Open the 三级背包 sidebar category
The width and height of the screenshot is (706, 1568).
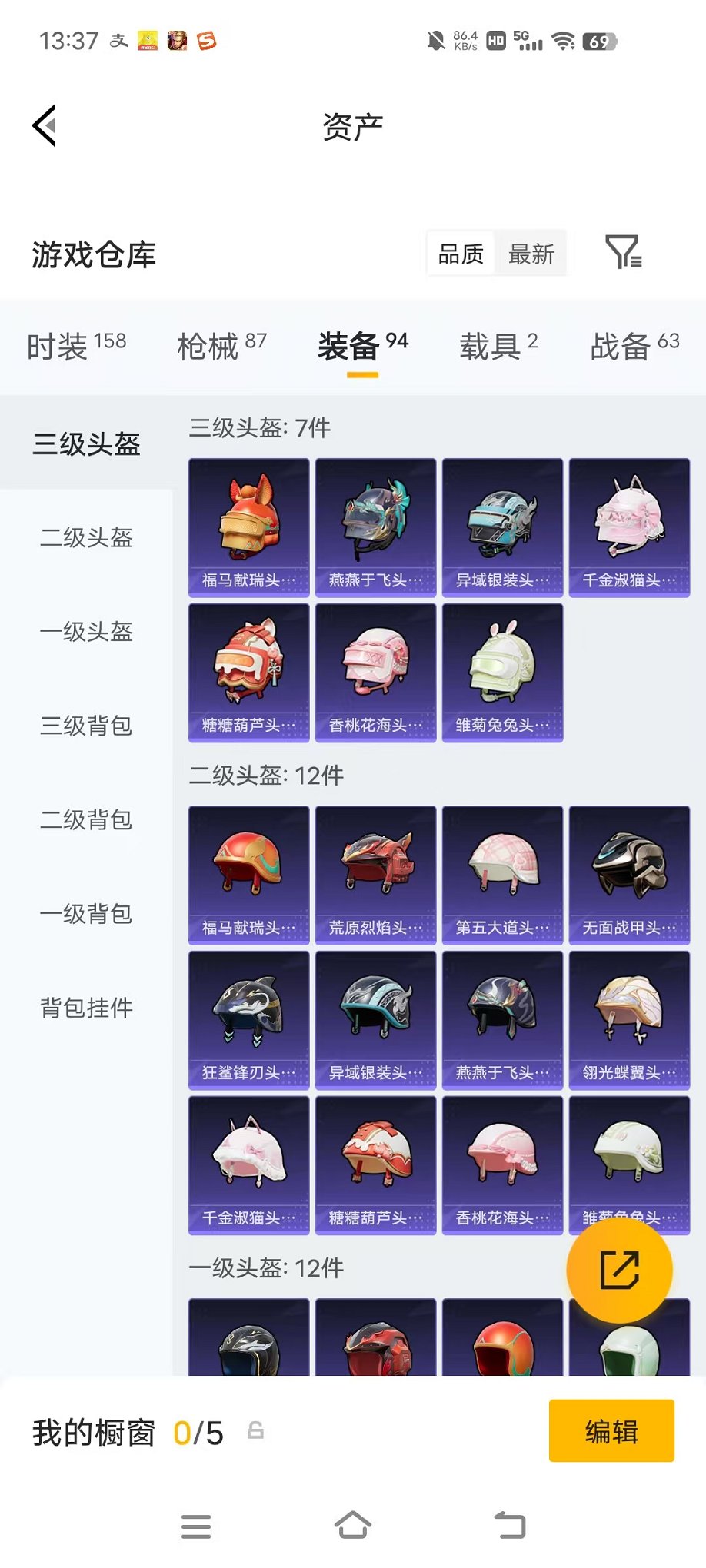[87, 726]
